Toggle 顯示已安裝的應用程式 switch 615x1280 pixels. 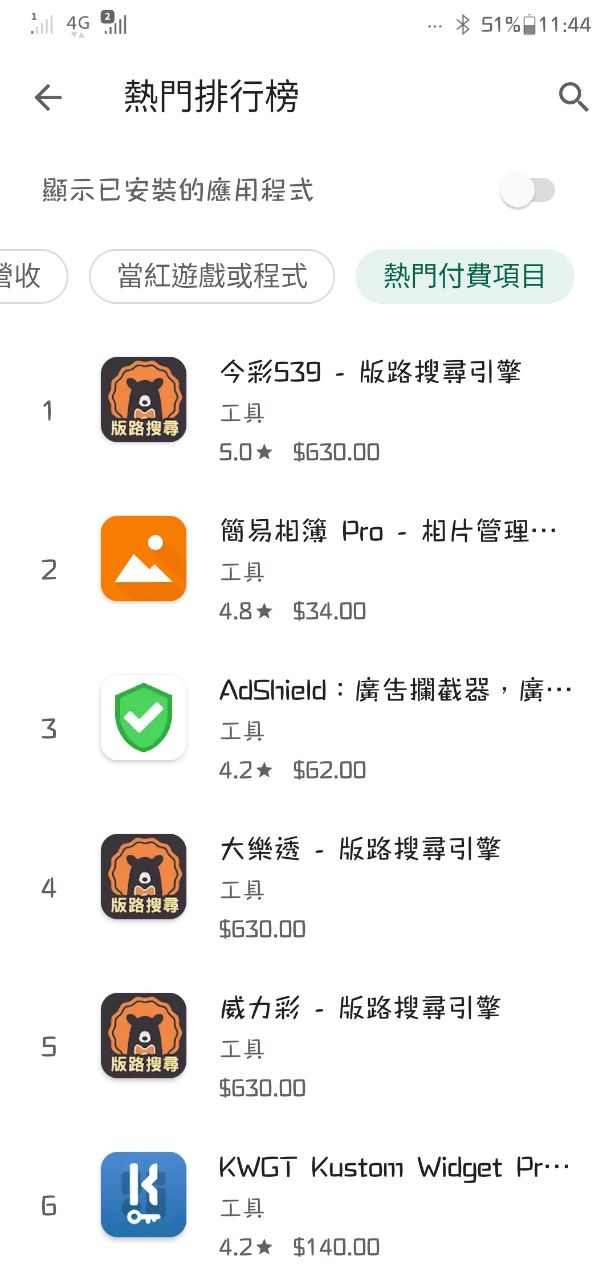tap(528, 190)
